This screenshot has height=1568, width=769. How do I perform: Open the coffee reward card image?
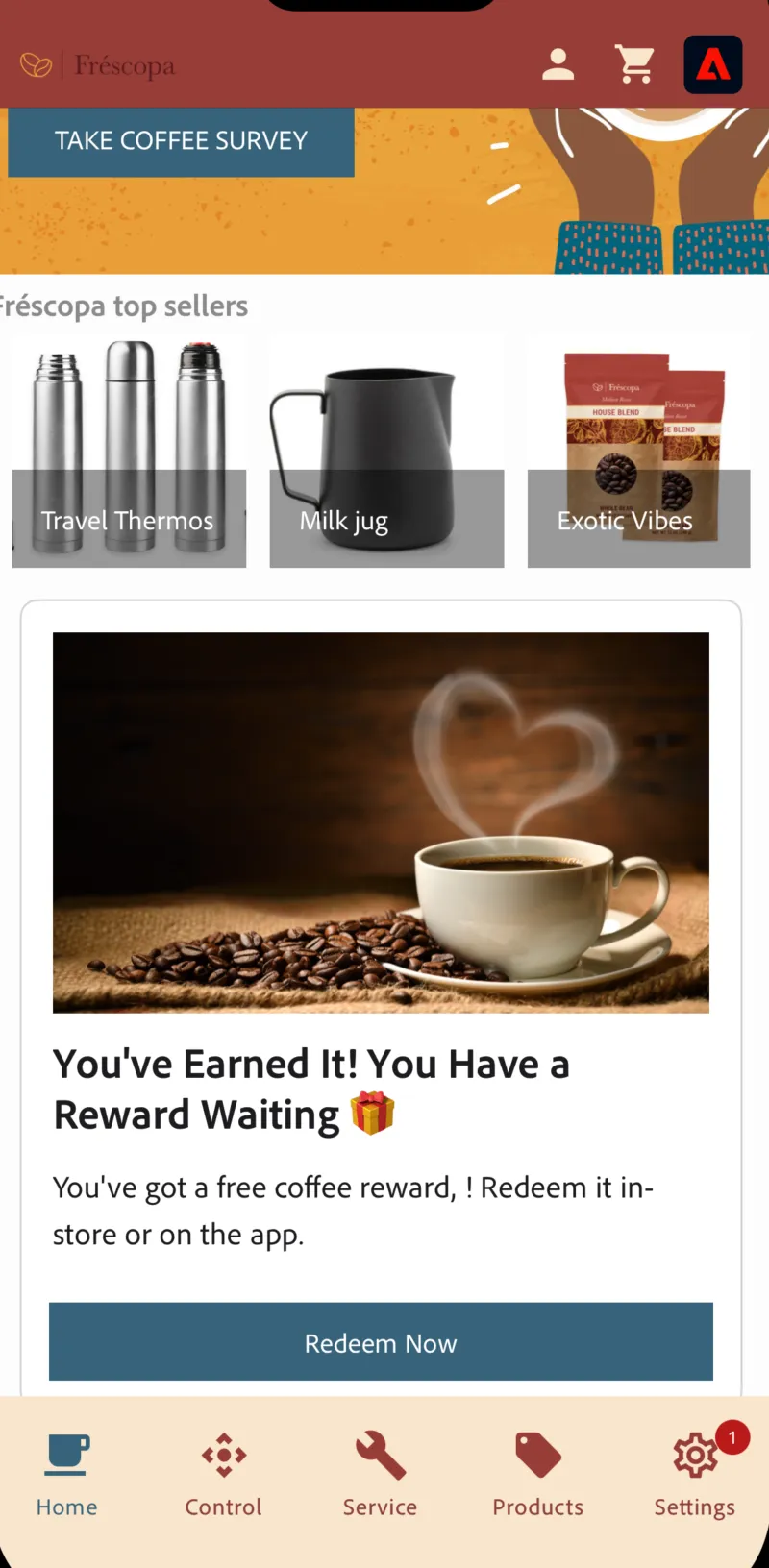pos(381,822)
